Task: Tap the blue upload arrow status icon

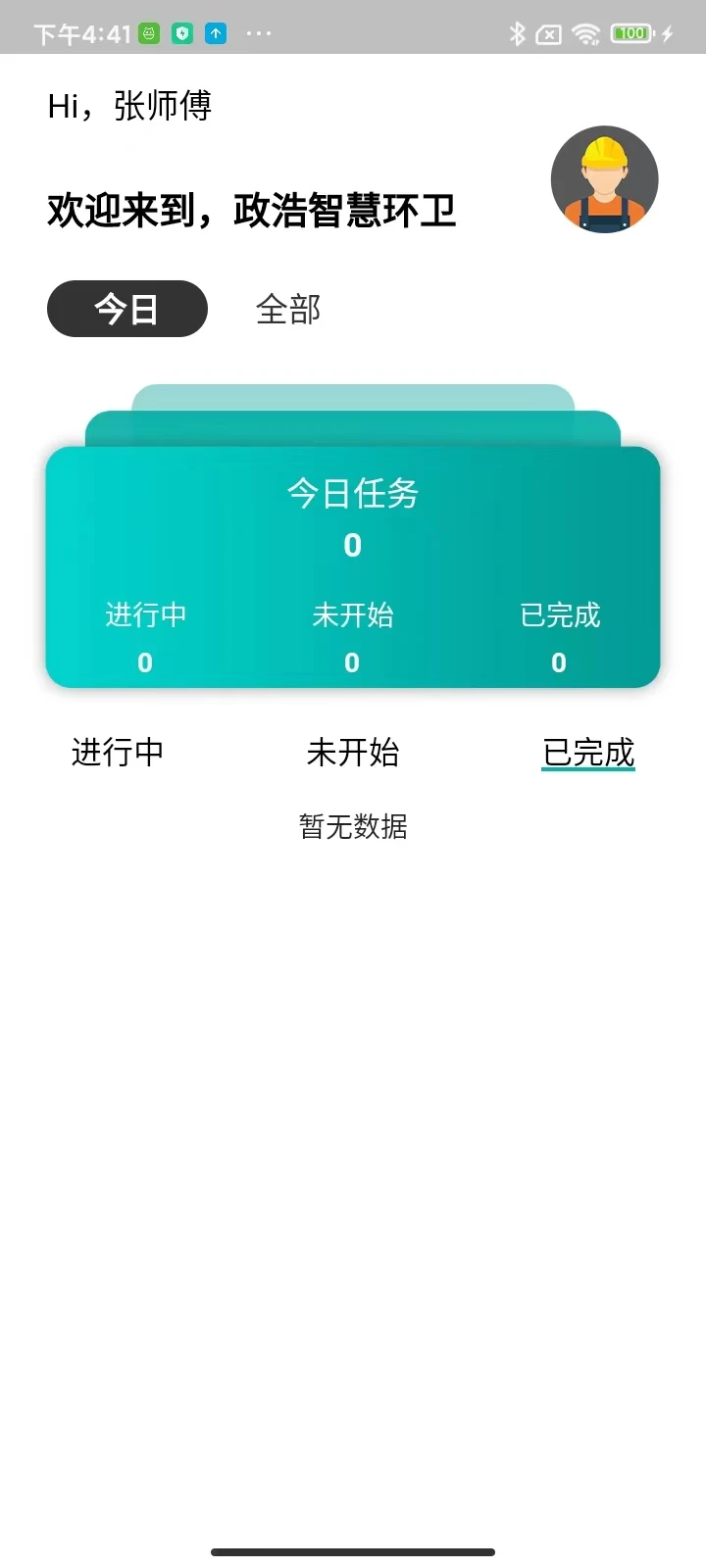Action: coord(214,32)
